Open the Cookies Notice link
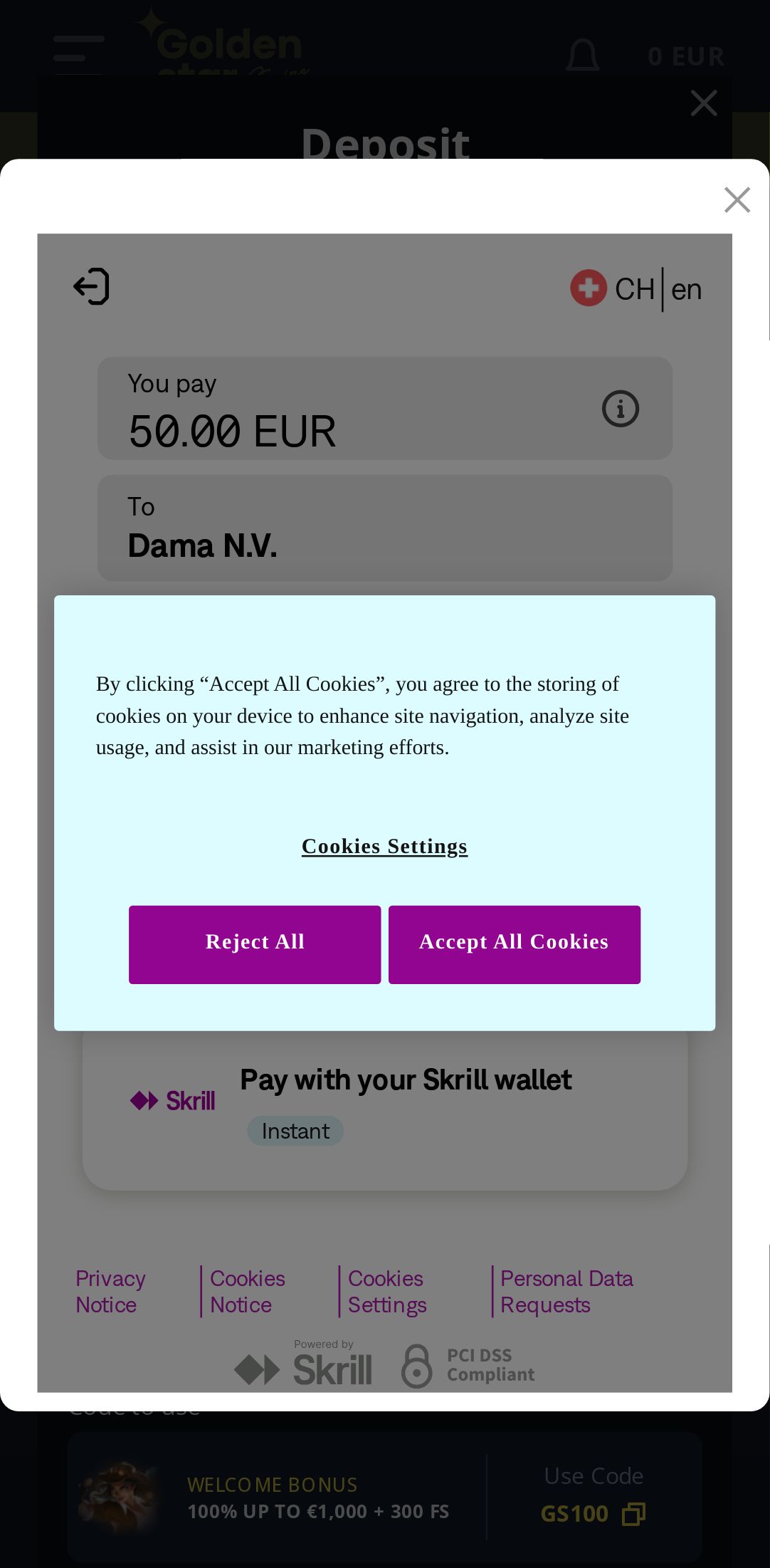The width and height of the screenshot is (770, 1568). pos(247,1291)
